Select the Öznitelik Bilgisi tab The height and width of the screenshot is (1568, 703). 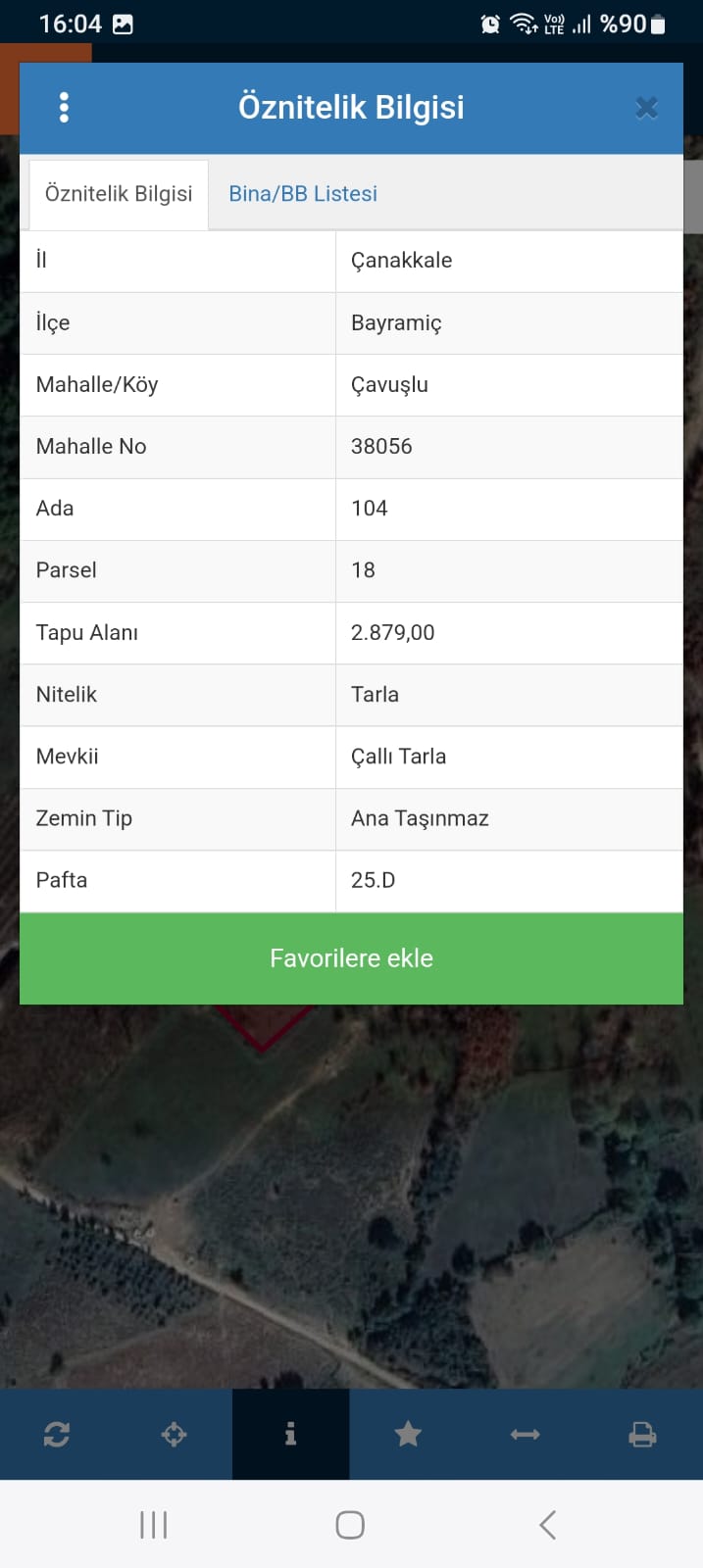tap(119, 195)
